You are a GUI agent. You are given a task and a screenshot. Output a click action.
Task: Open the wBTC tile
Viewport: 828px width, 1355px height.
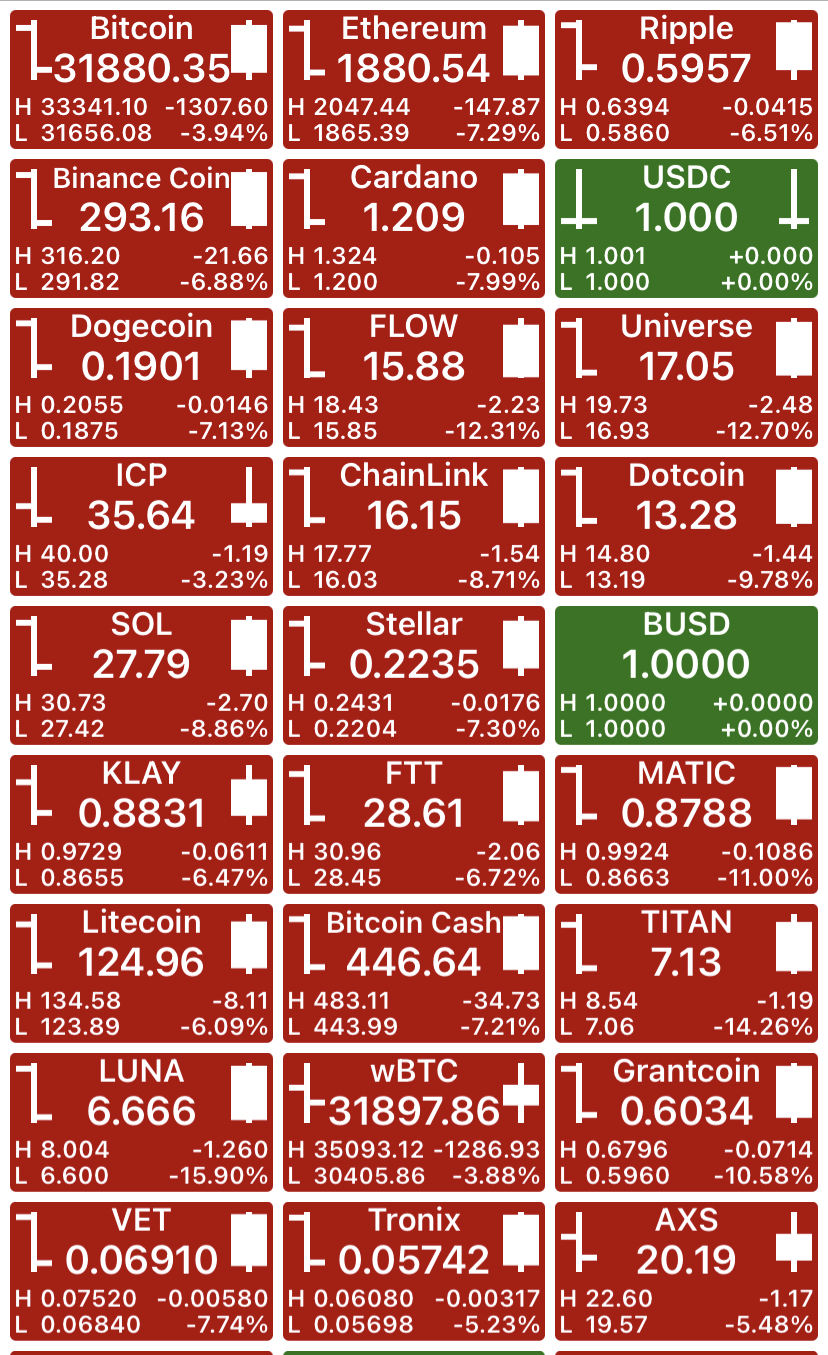414,1123
